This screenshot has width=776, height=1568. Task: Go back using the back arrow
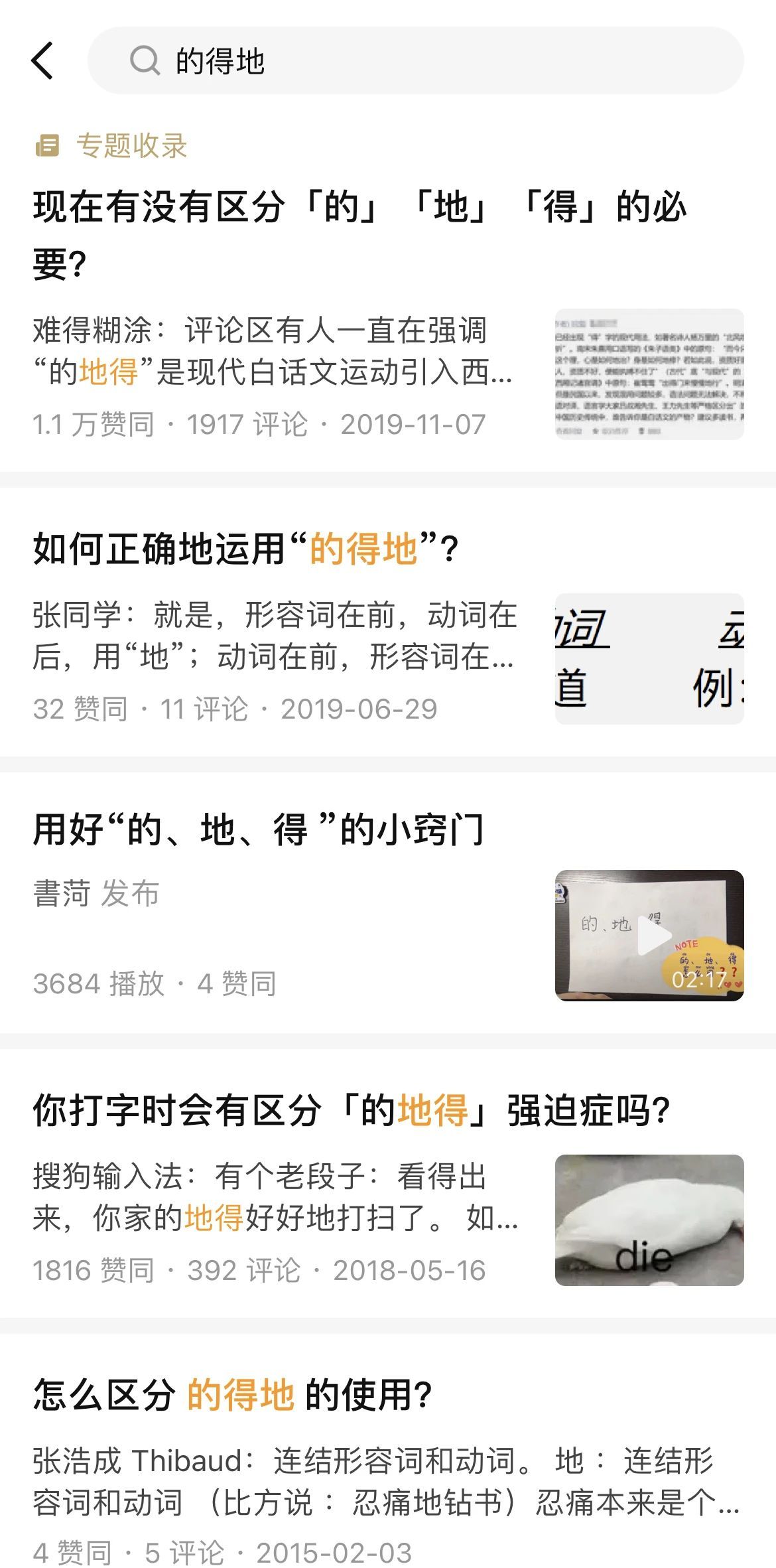pos(42,60)
